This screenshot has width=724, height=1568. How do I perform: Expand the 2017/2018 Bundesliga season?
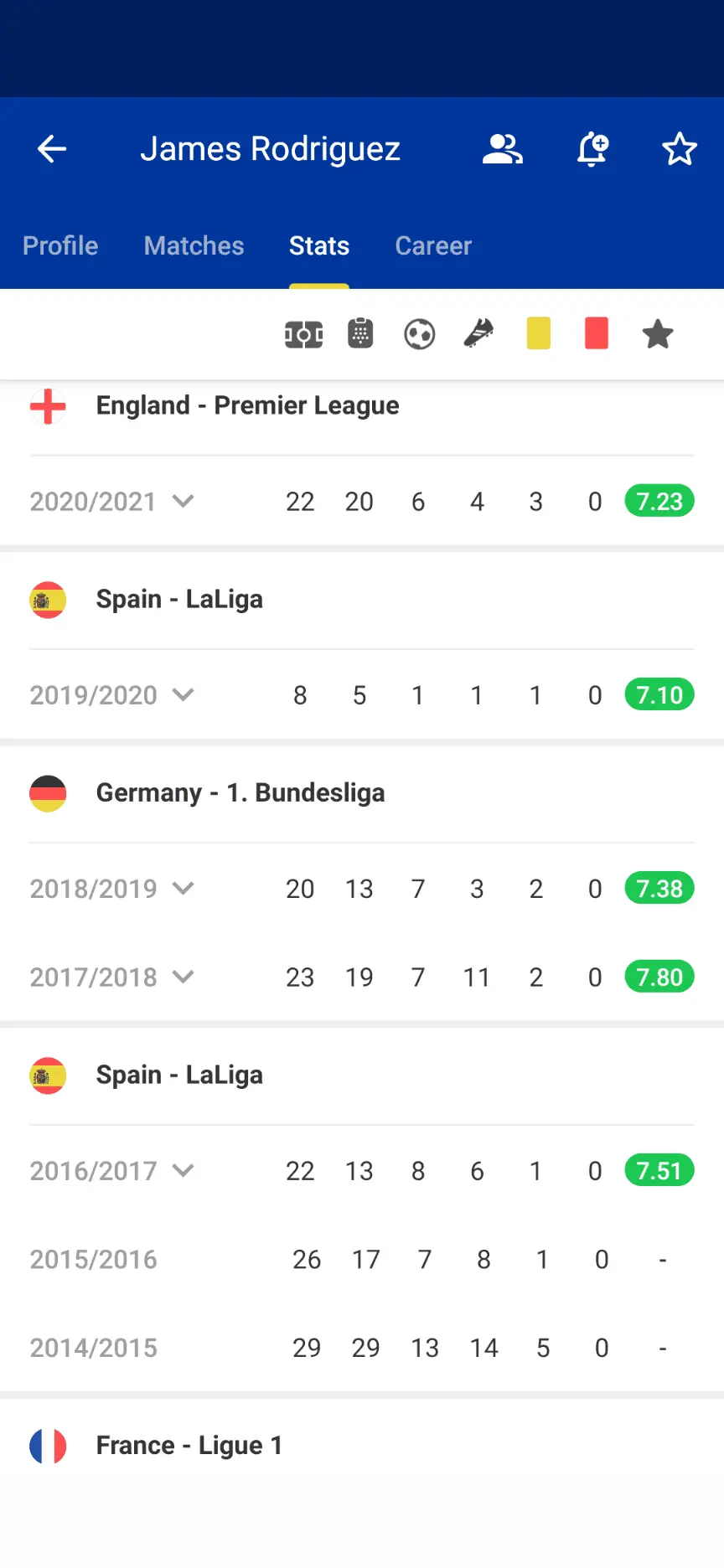(183, 977)
